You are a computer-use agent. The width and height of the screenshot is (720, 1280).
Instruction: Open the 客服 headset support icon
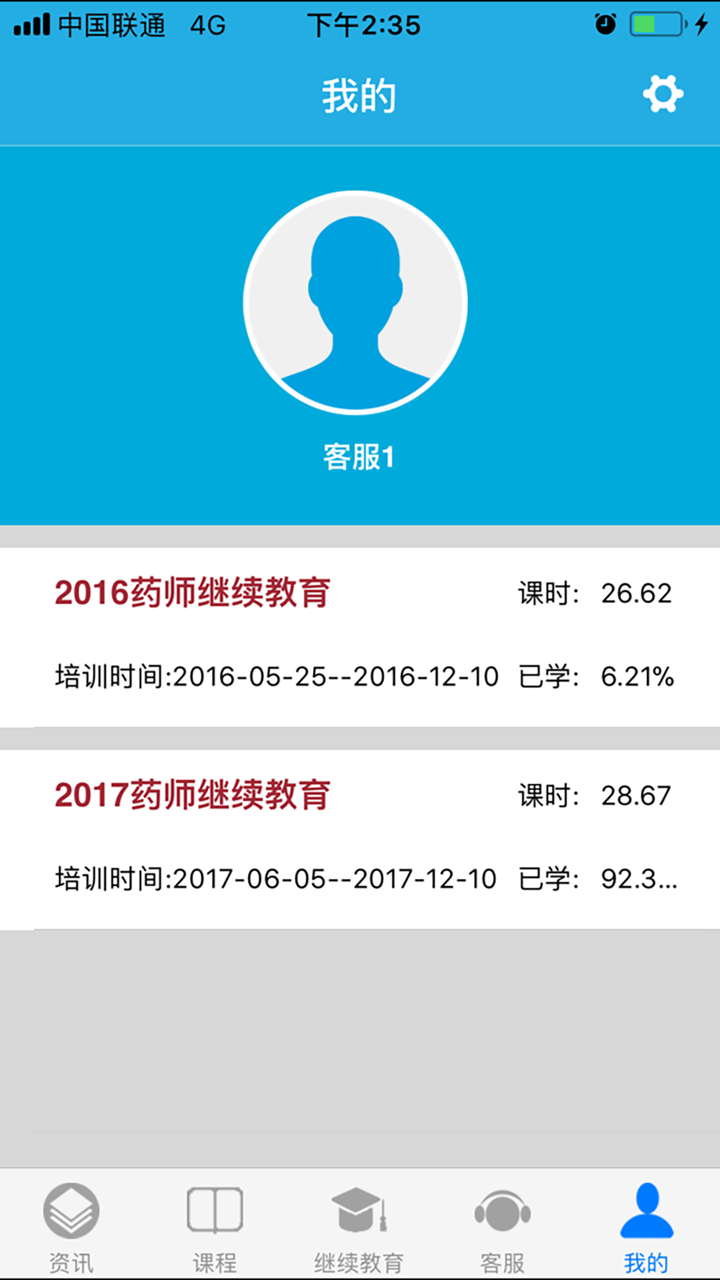pos(503,1213)
